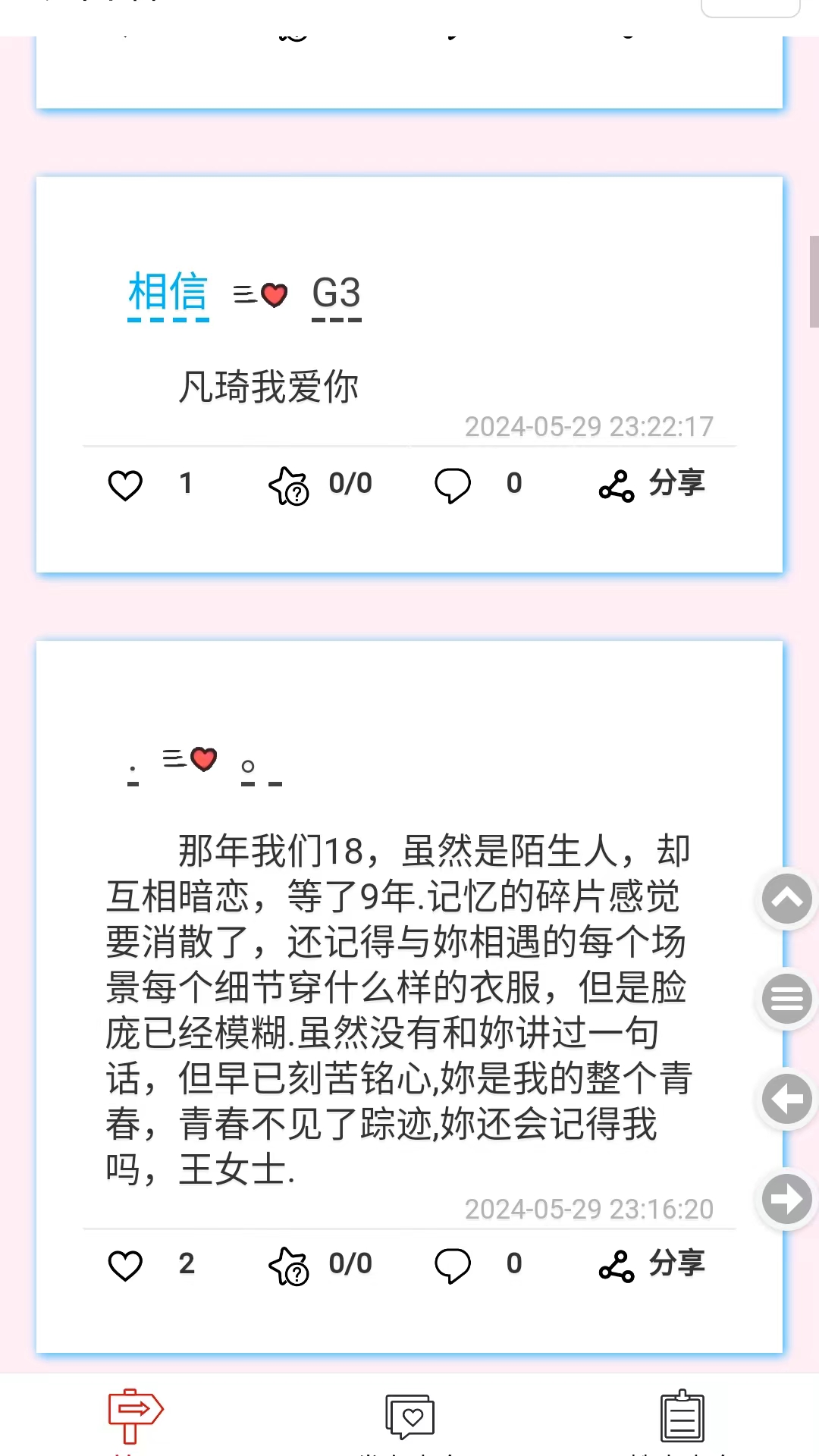Image resolution: width=819 pixels, height=1456 pixels.
Task: Jump to top with the up arrow button
Action: pyautogui.click(x=787, y=899)
